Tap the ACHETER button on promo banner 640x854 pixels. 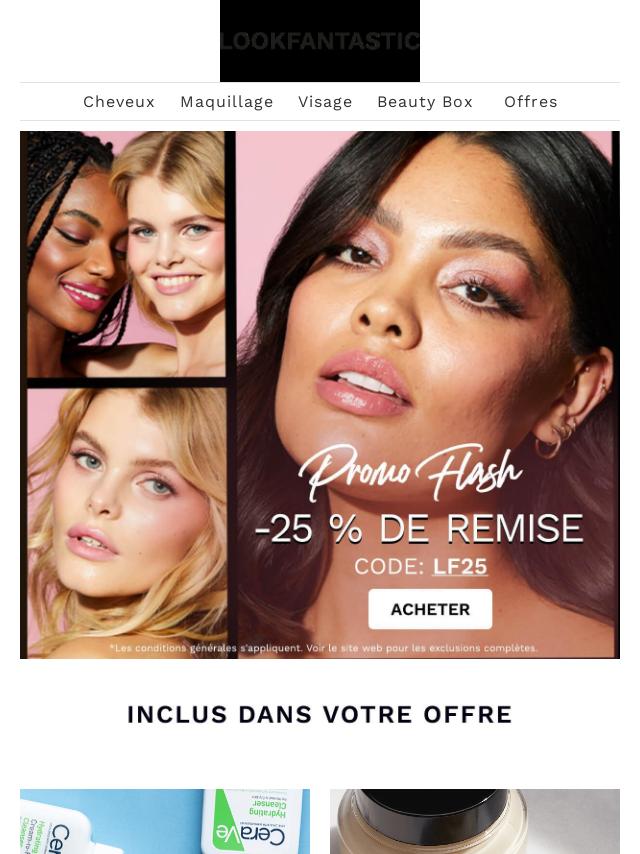(430, 609)
